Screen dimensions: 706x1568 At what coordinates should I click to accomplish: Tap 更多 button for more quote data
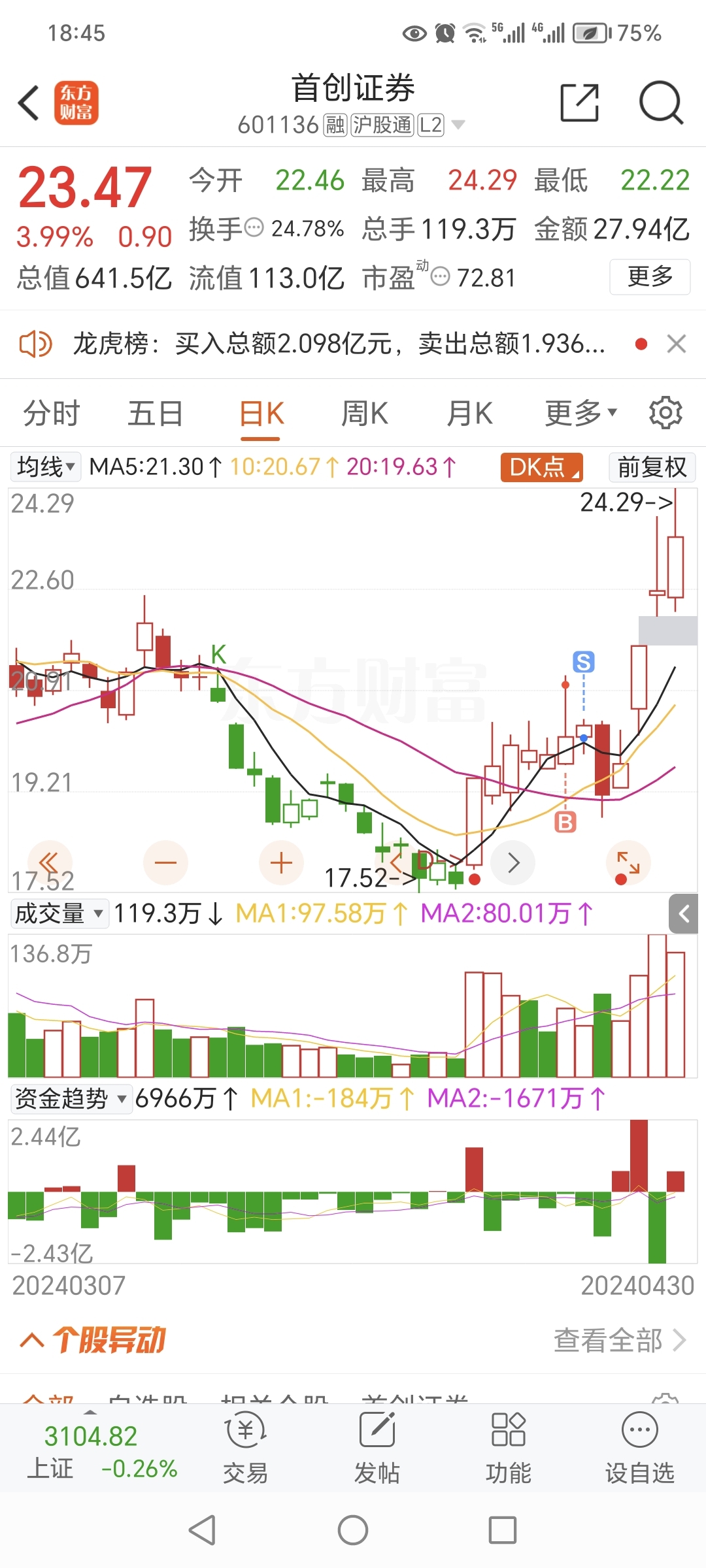click(650, 277)
